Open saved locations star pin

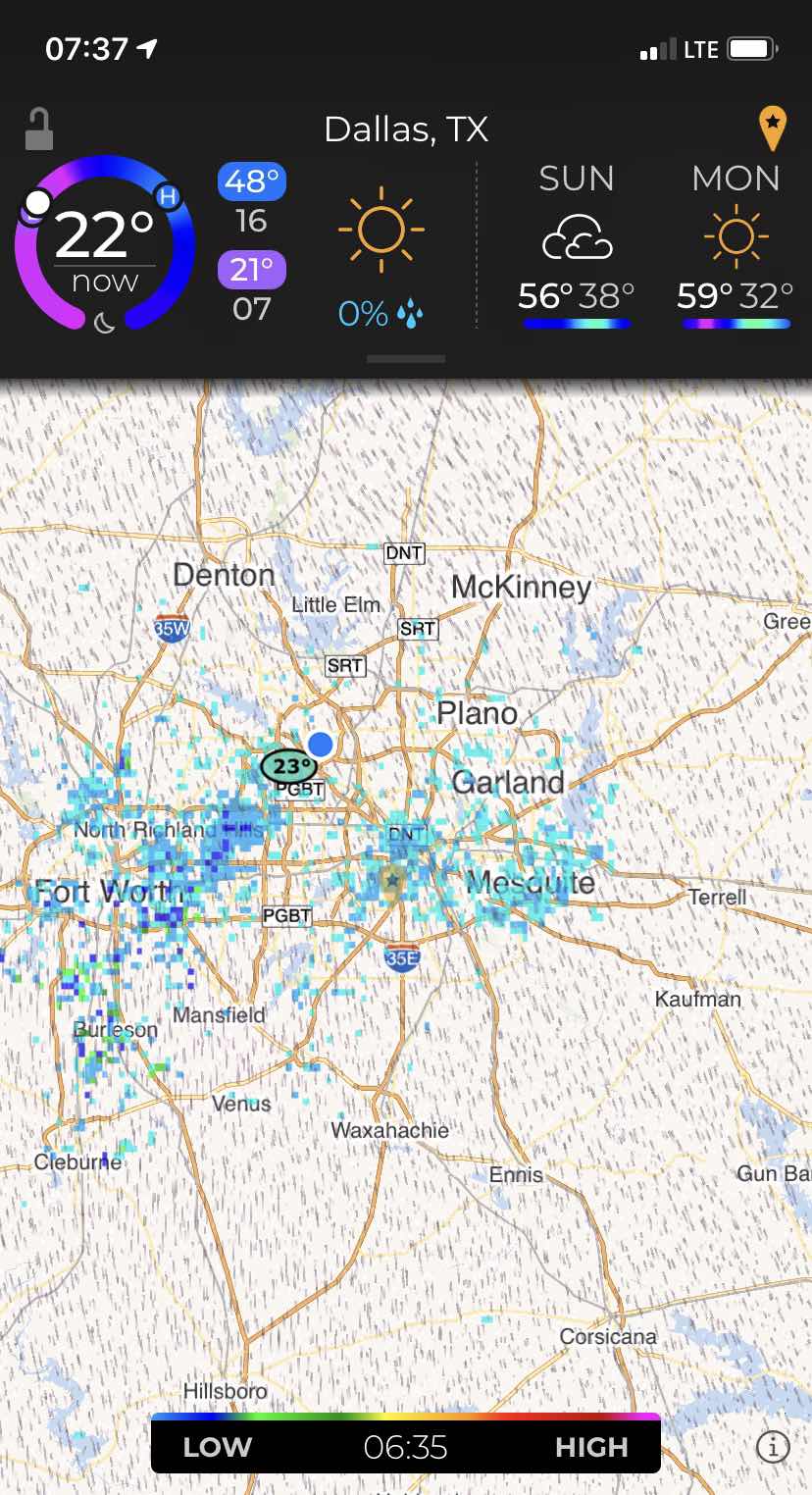(x=773, y=129)
